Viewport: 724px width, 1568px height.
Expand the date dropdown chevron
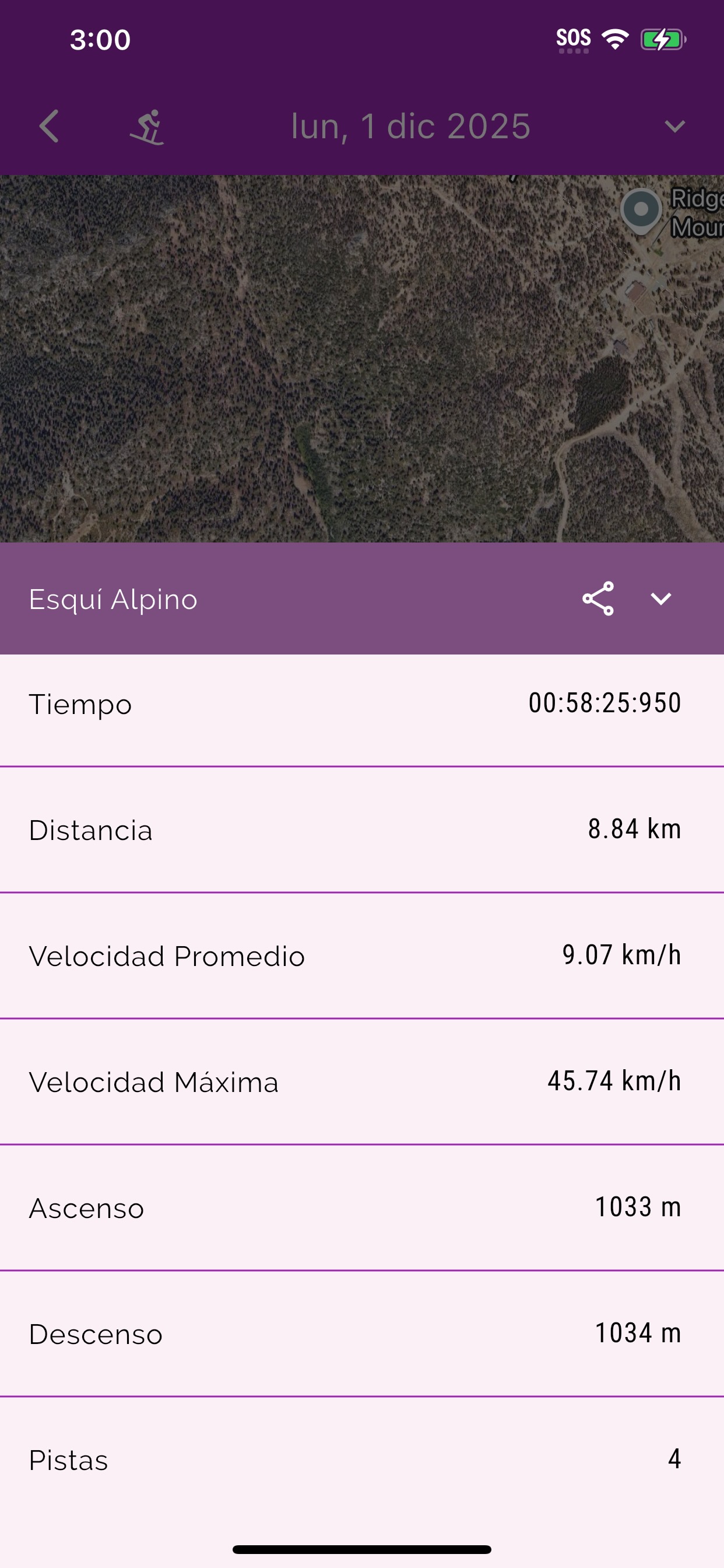point(674,127)
